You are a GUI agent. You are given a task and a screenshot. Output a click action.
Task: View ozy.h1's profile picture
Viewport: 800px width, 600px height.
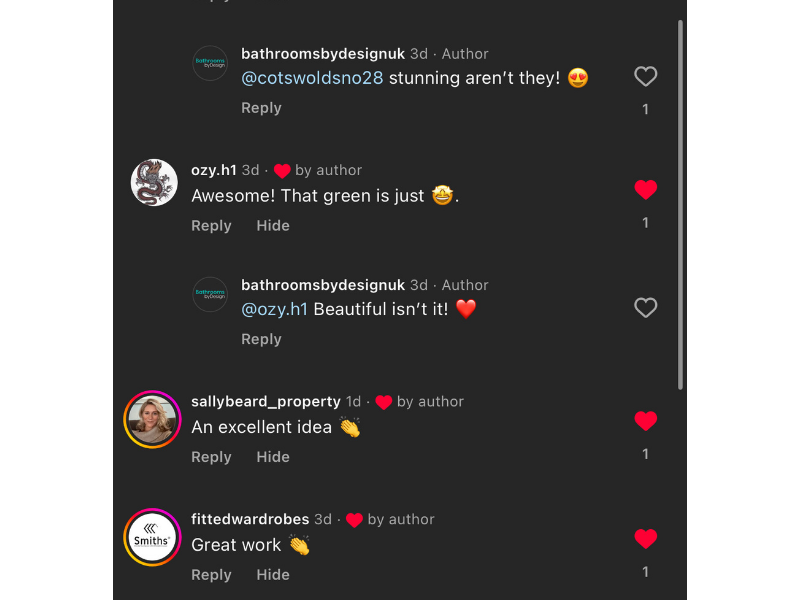(154, 183)
